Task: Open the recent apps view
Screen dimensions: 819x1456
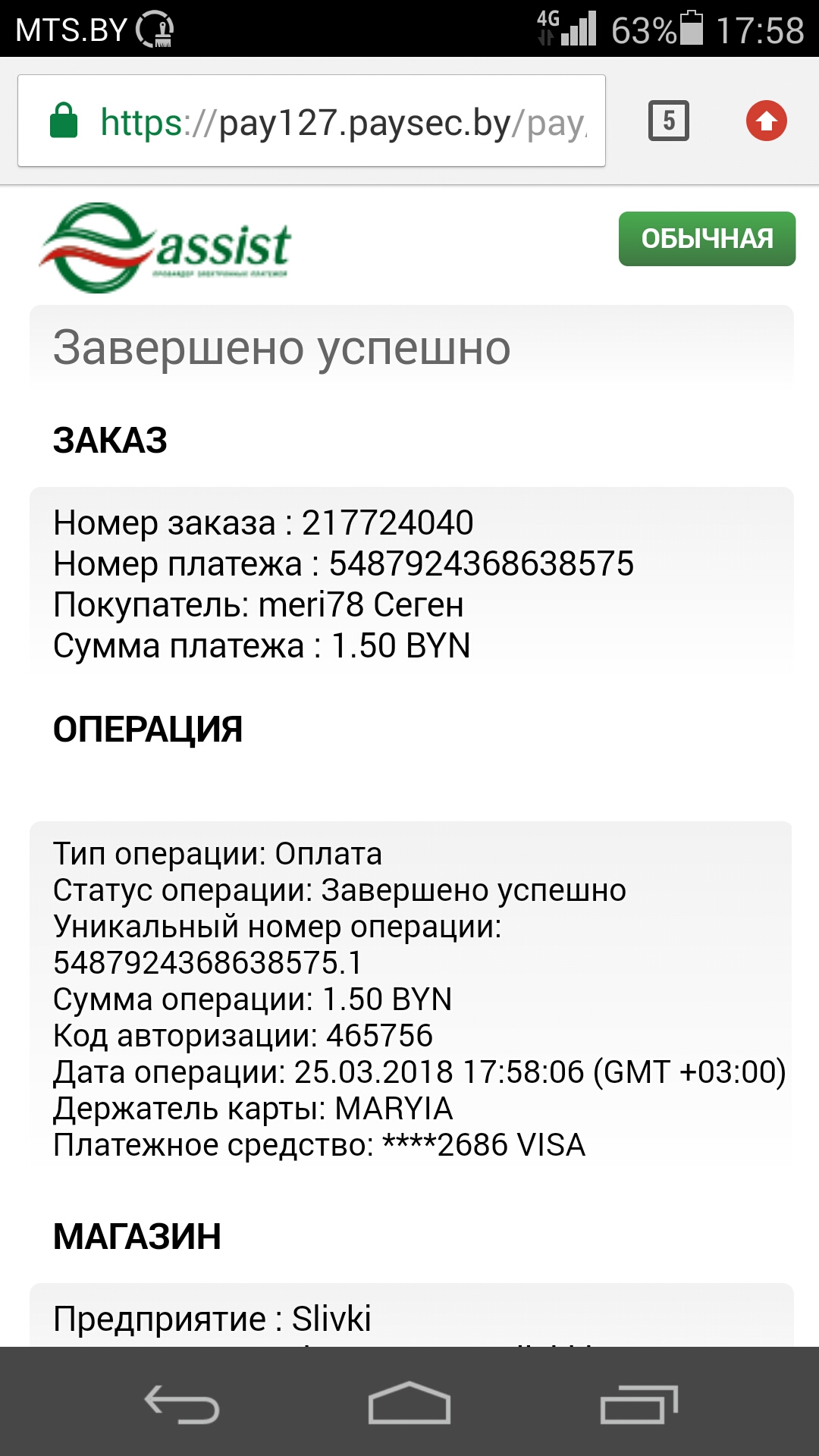Action: point(639,1404)
